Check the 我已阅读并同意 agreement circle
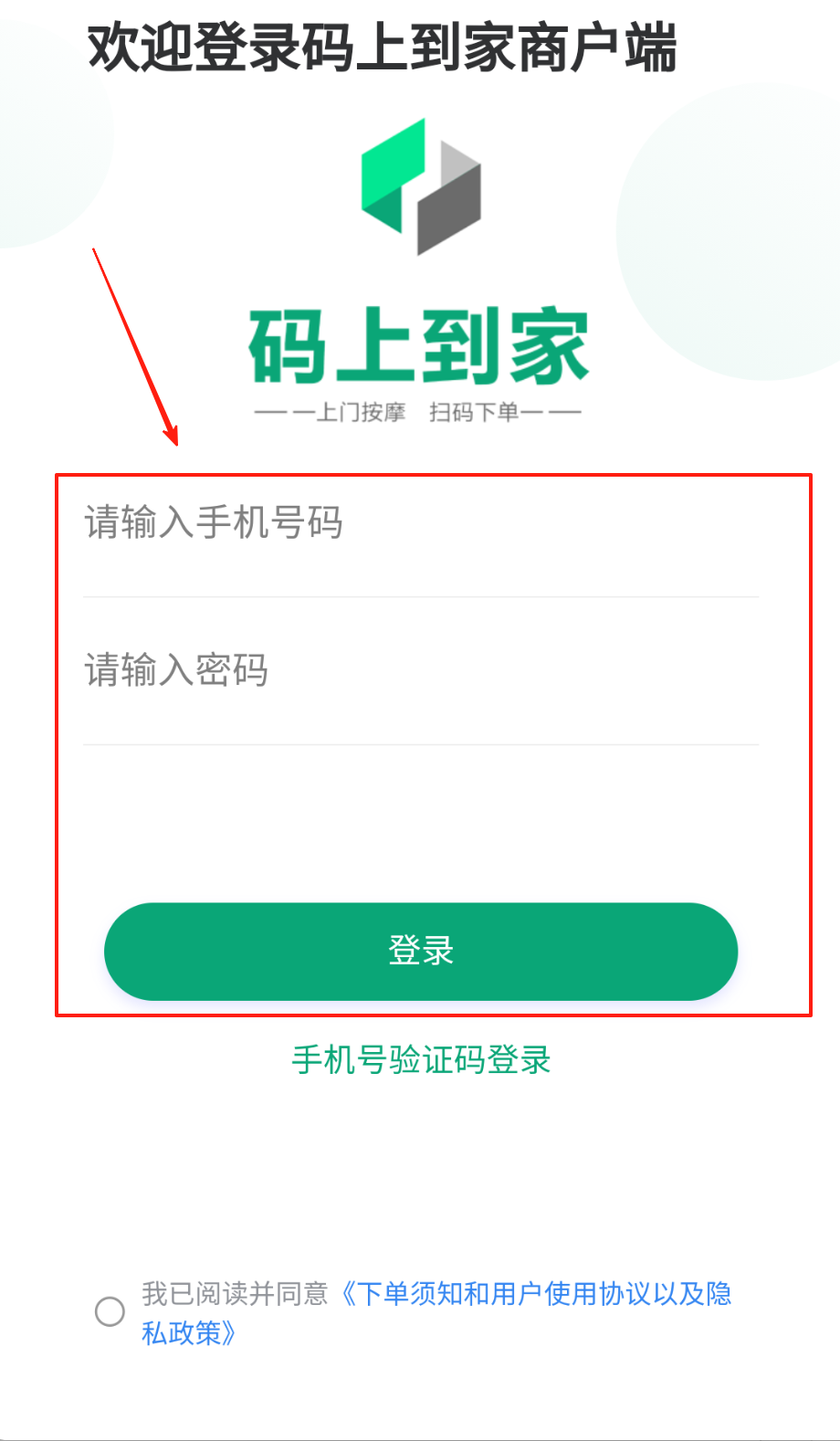The width and height of the screenshot is (840, 1441). [x=110, y=1311]
